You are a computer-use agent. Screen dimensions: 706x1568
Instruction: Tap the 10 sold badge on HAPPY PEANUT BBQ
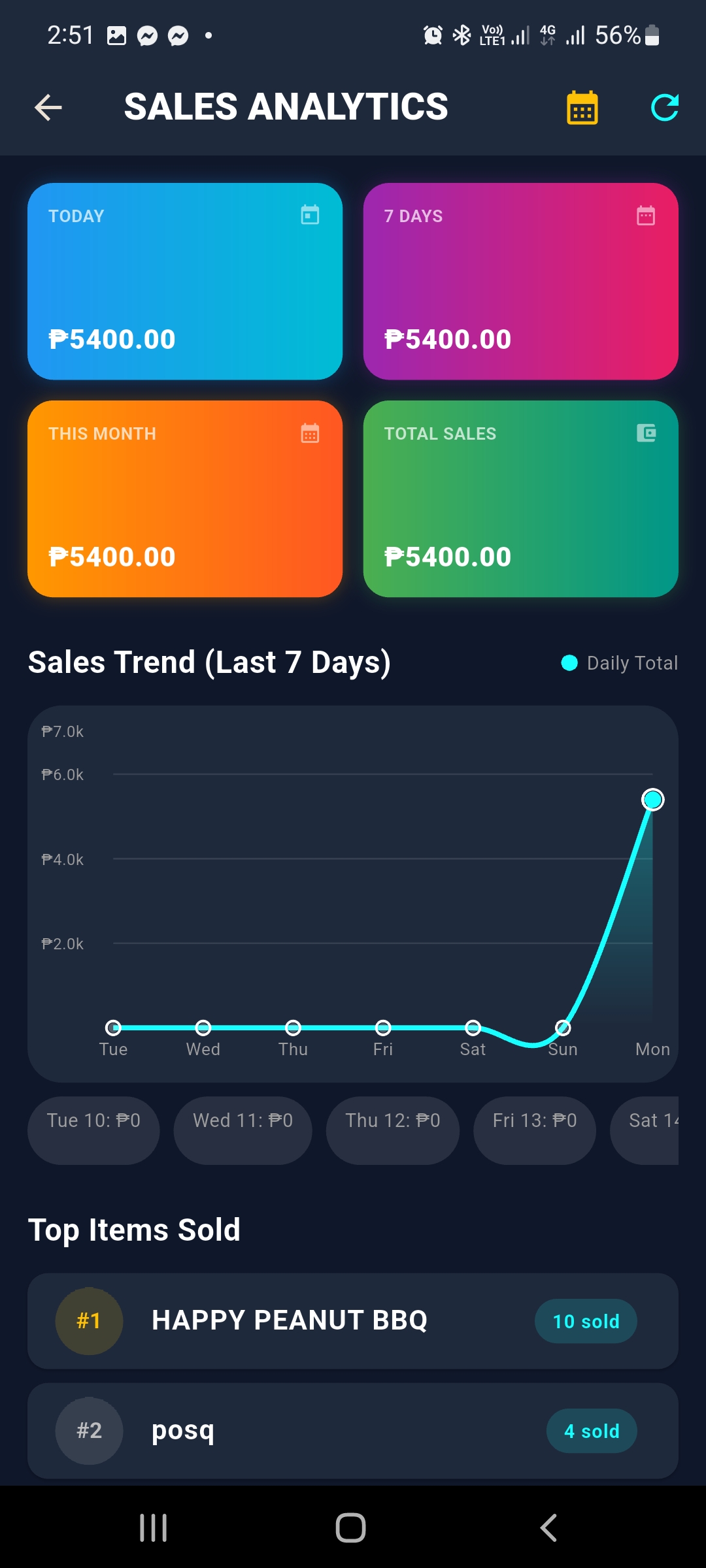(585, 1320)
